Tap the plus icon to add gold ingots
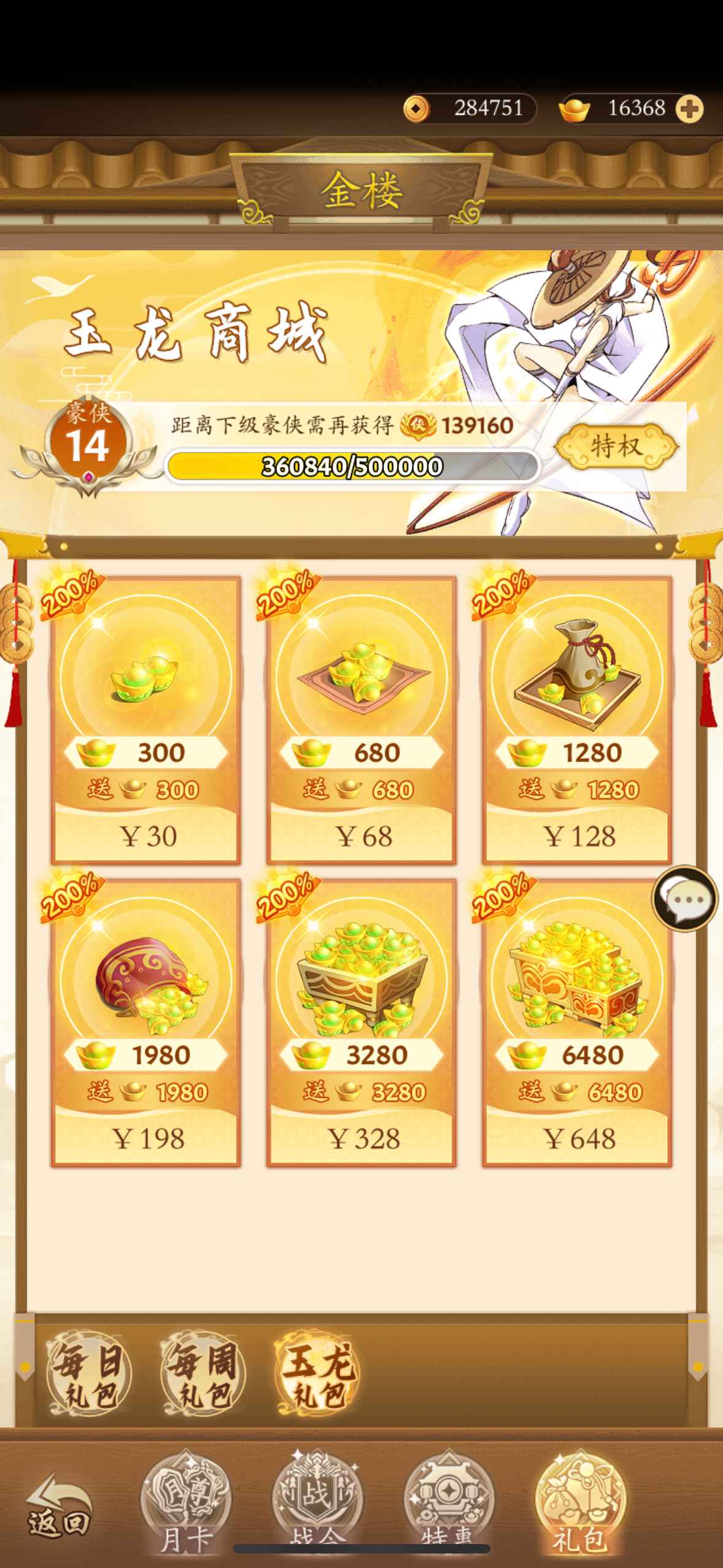Viewport: 723px width, 1568px height. pyautogui.click(x=689, y=109)
